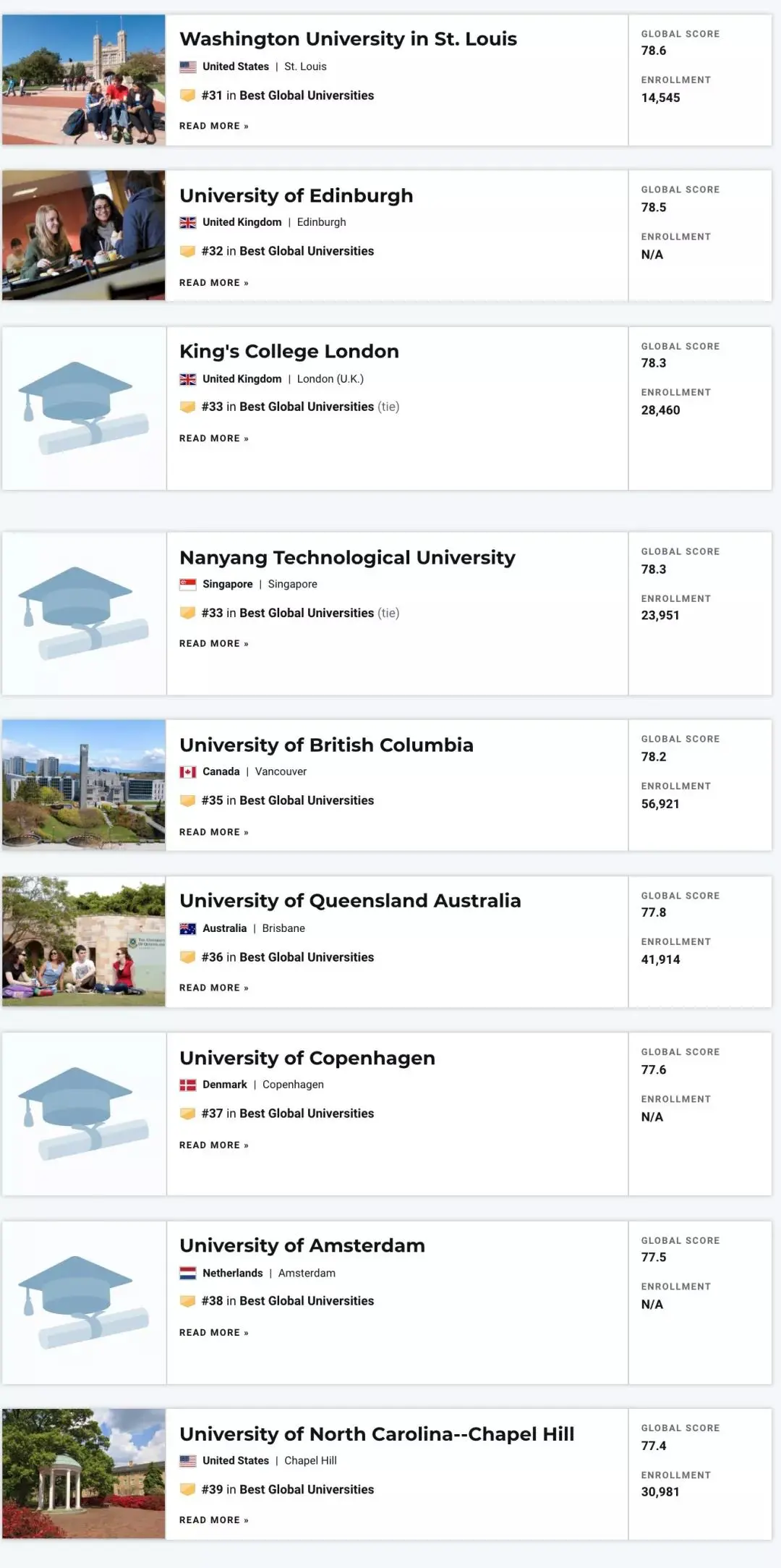The image size is (781, 1568).
Task: Click the United Kingdom country link for King's College
Action: click(x=242, y=378)
